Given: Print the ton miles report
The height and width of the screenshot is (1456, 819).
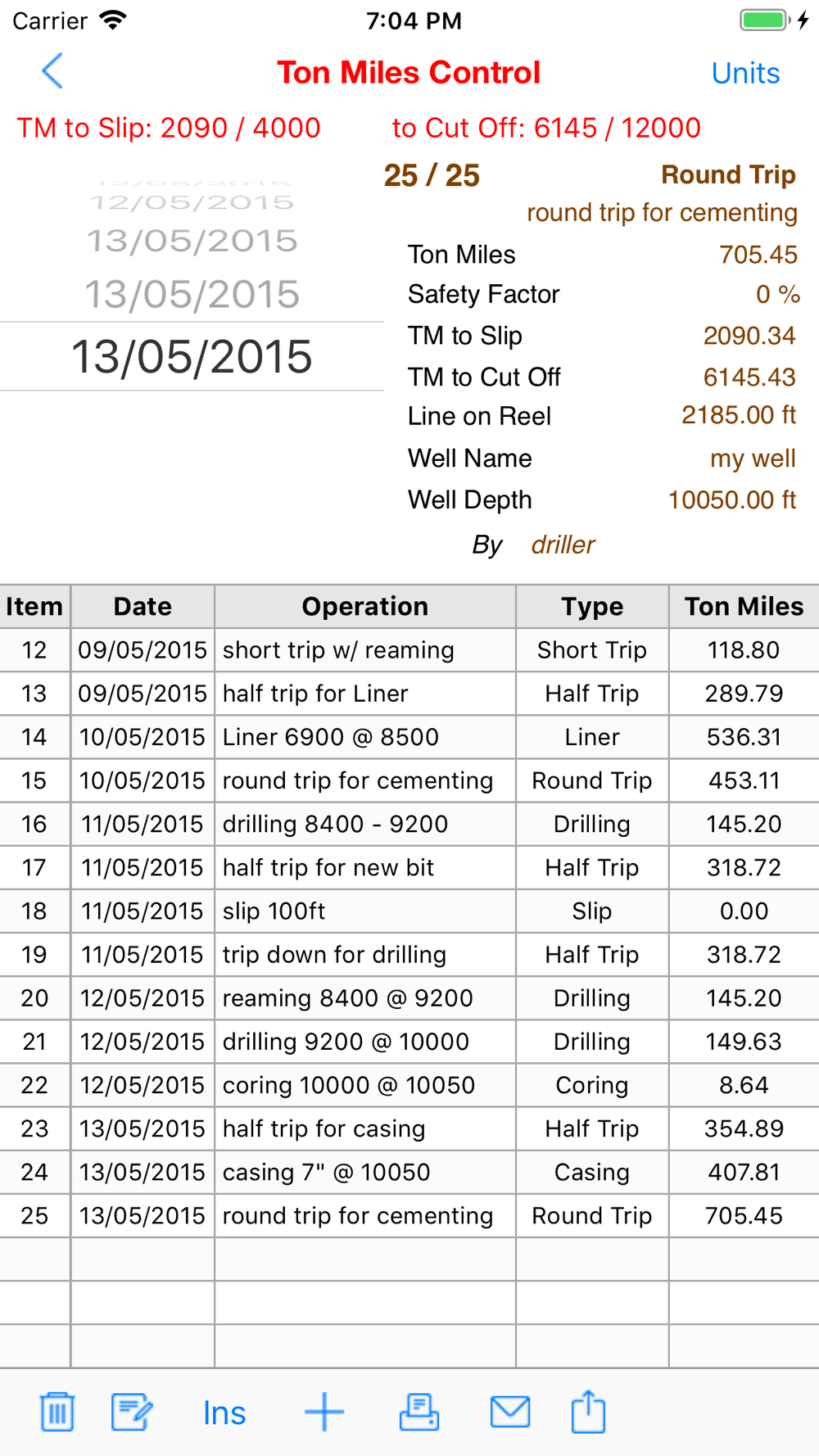Looking at the screenshot, I should 419,1413.
